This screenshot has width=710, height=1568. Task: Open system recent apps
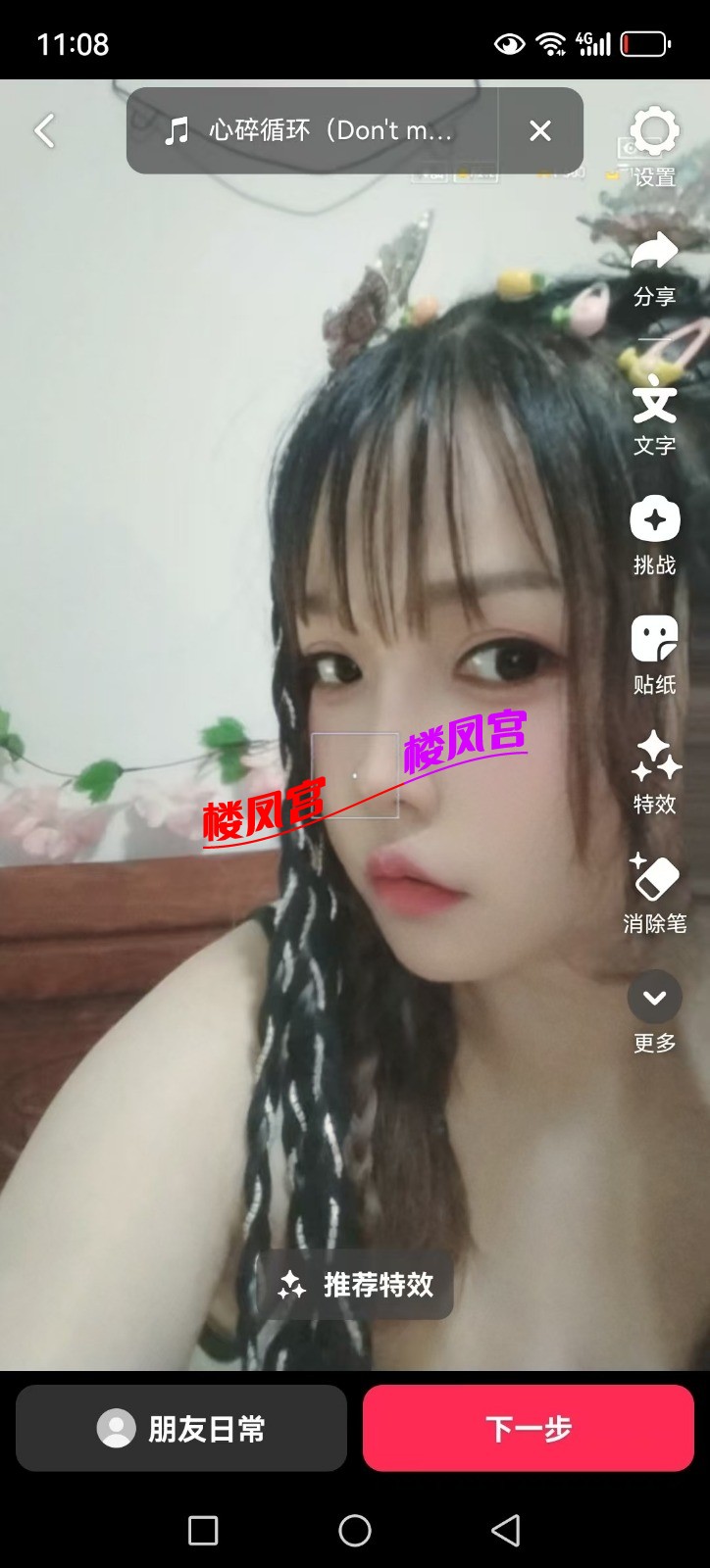(x=203, y=1530)
